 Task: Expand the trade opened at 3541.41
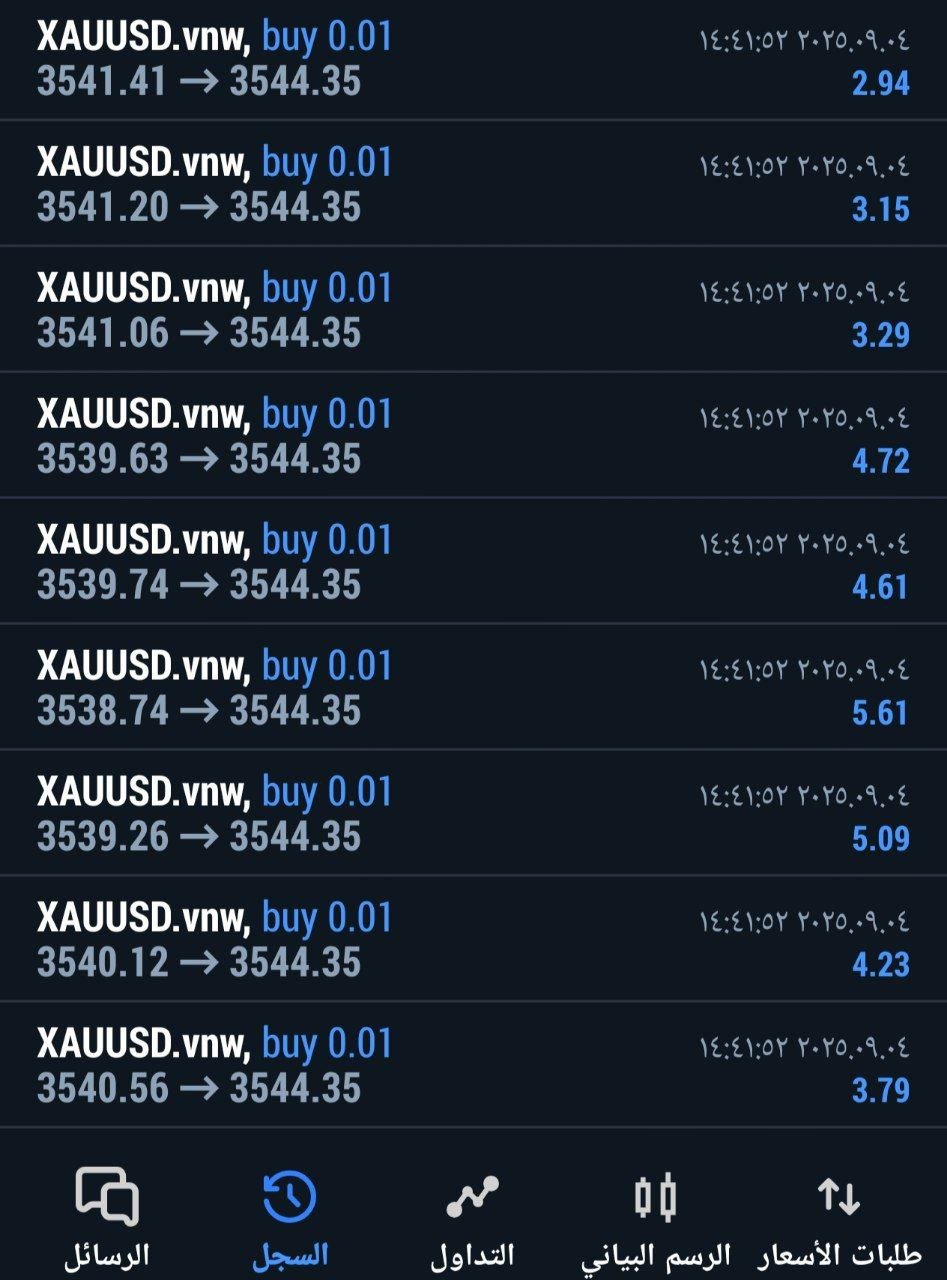pyautogui.click(x=473, y=60)
